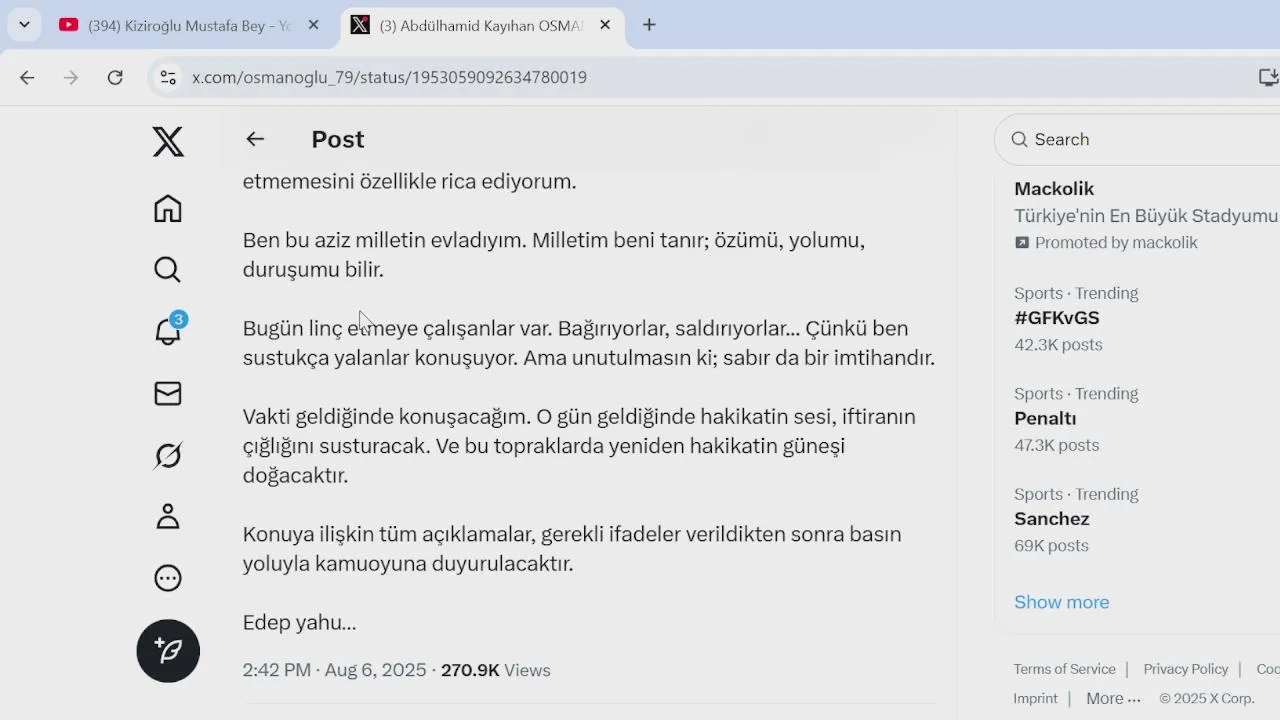Viewport: 1280px width, 720px height.
Task: Open the Explore search icon in sidebar
Action: [168, 269]
